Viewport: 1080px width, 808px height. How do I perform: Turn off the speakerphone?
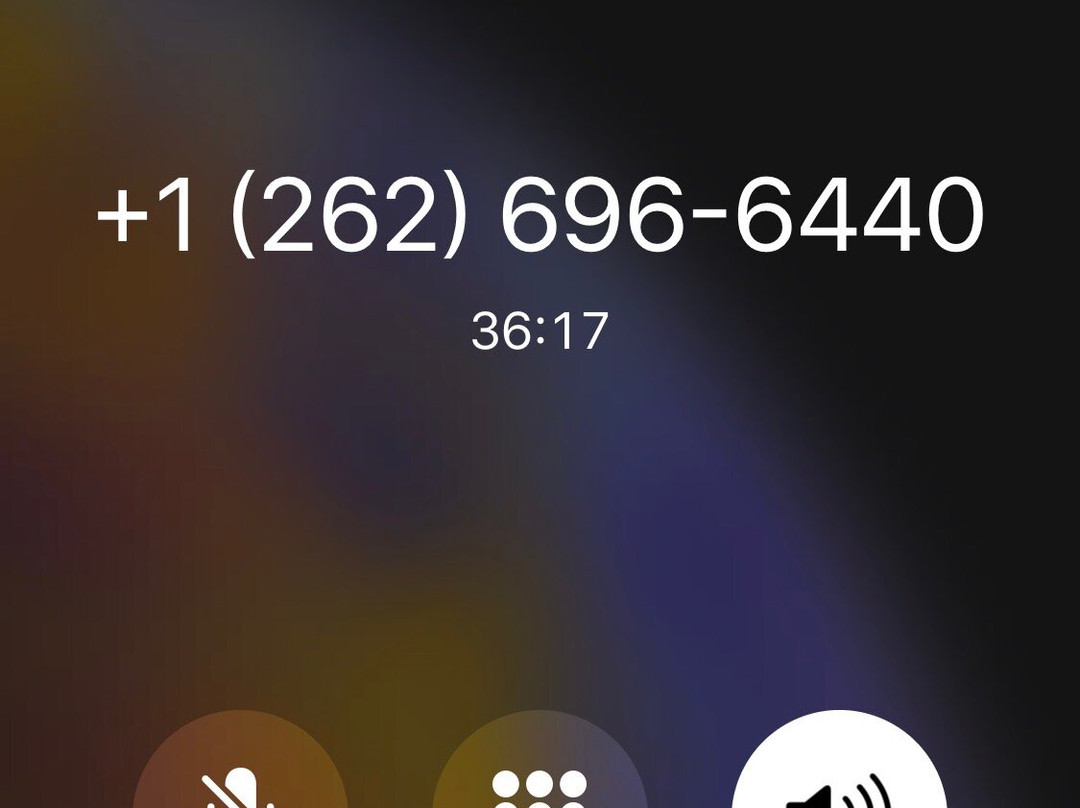838,770
